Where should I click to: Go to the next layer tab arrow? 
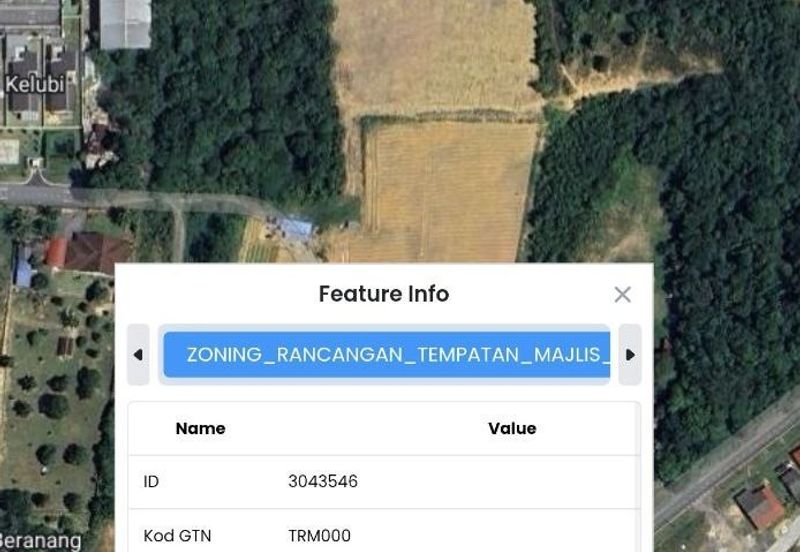tap(630, 355)
